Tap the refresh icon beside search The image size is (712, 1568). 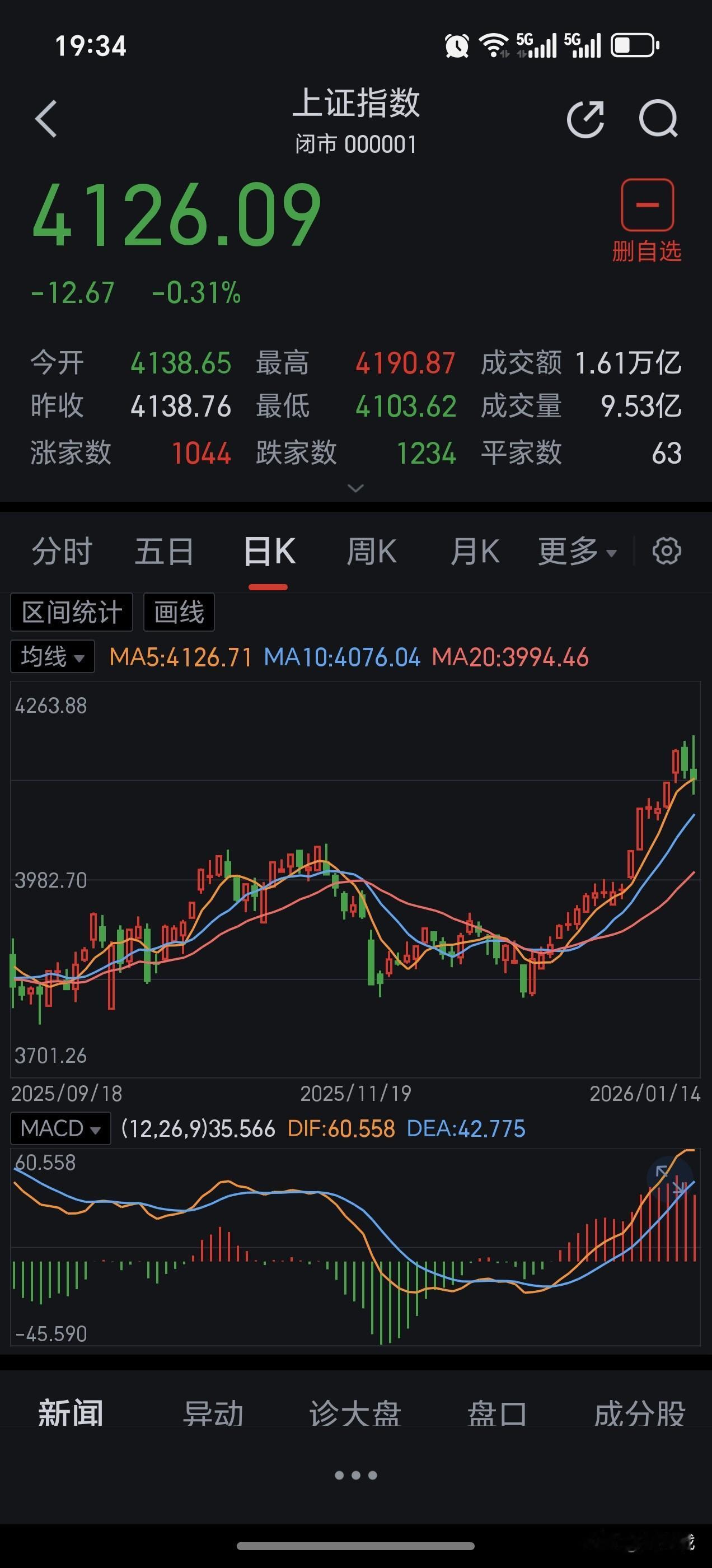(585, 119)
